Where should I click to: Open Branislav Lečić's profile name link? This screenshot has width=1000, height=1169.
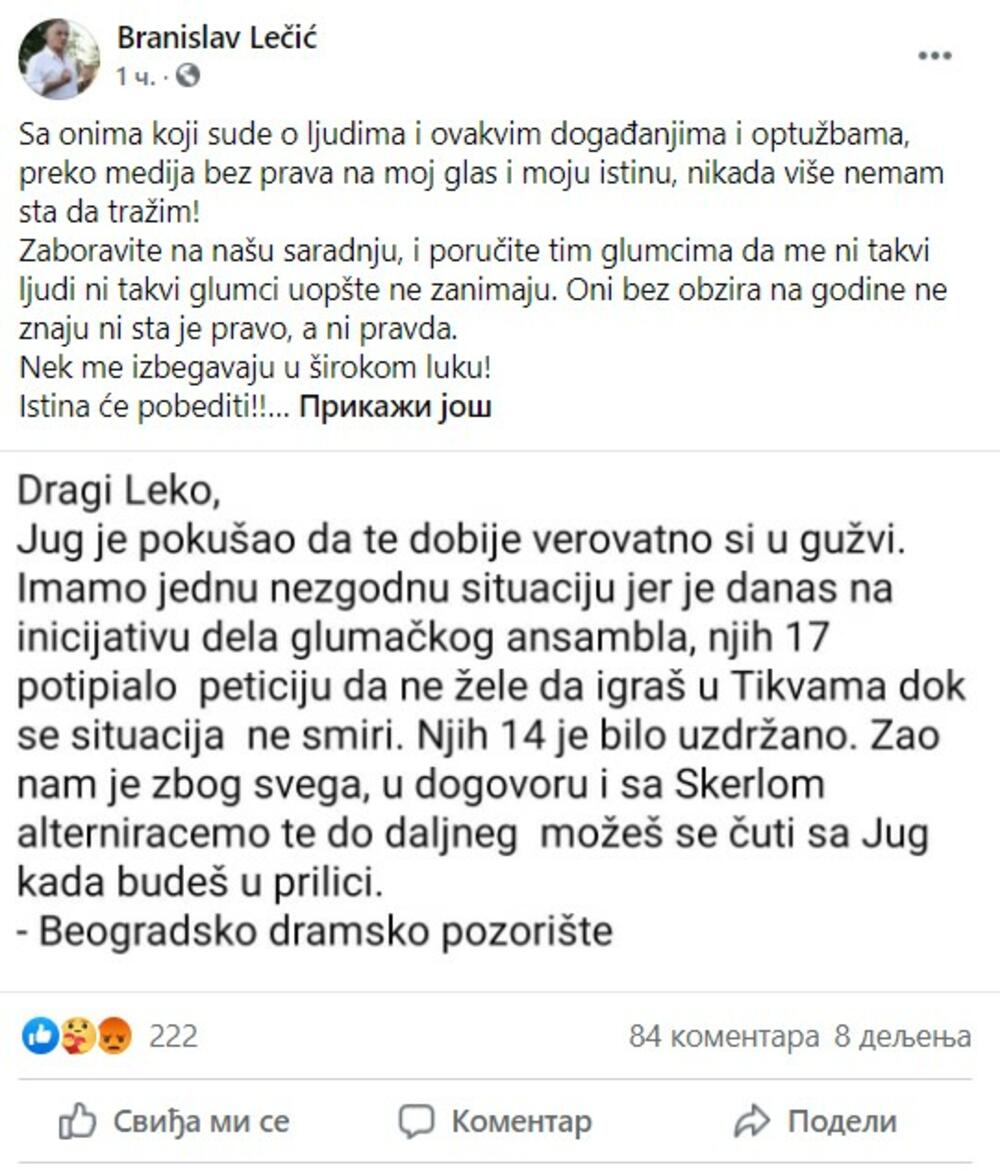217,38
